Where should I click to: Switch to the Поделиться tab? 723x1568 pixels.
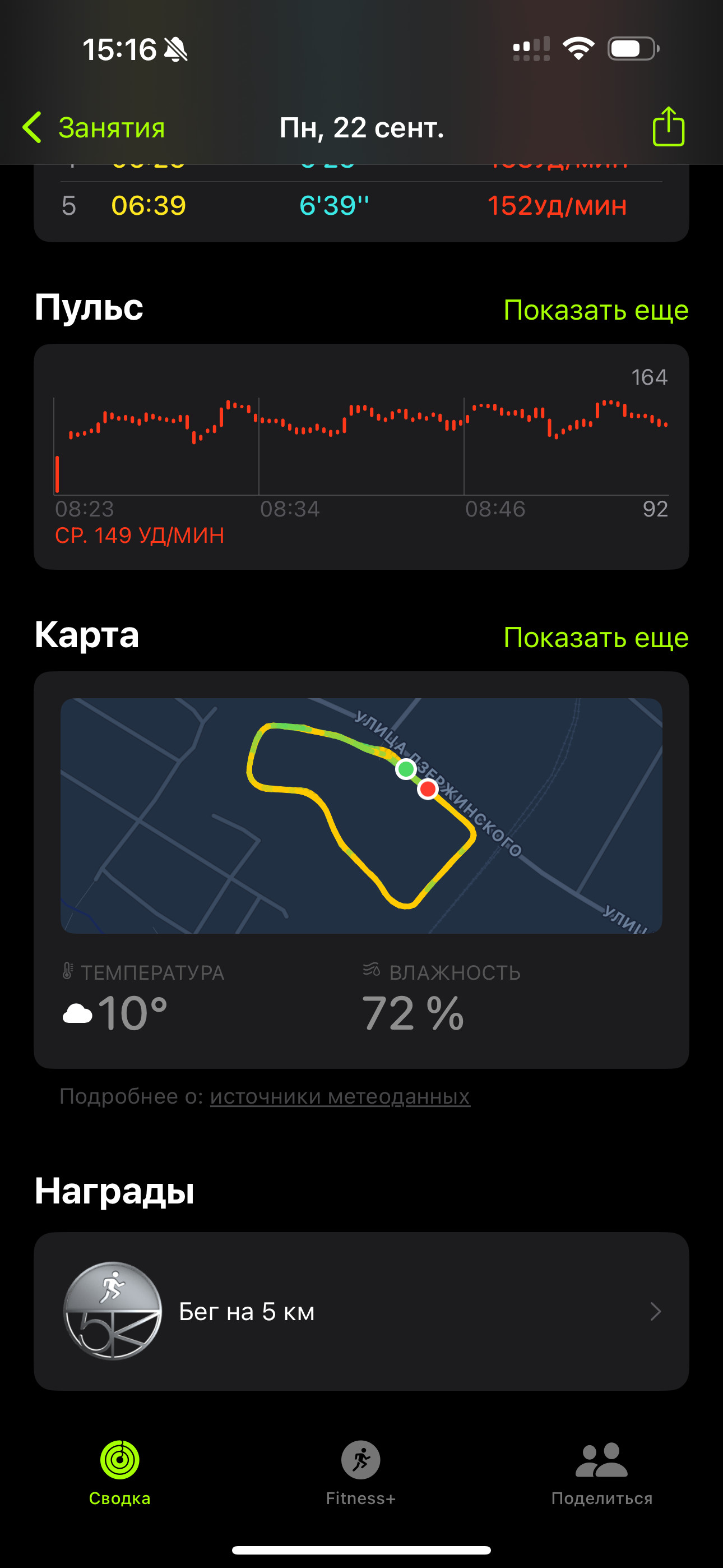pyautogui.click(x=601, y=1473)
